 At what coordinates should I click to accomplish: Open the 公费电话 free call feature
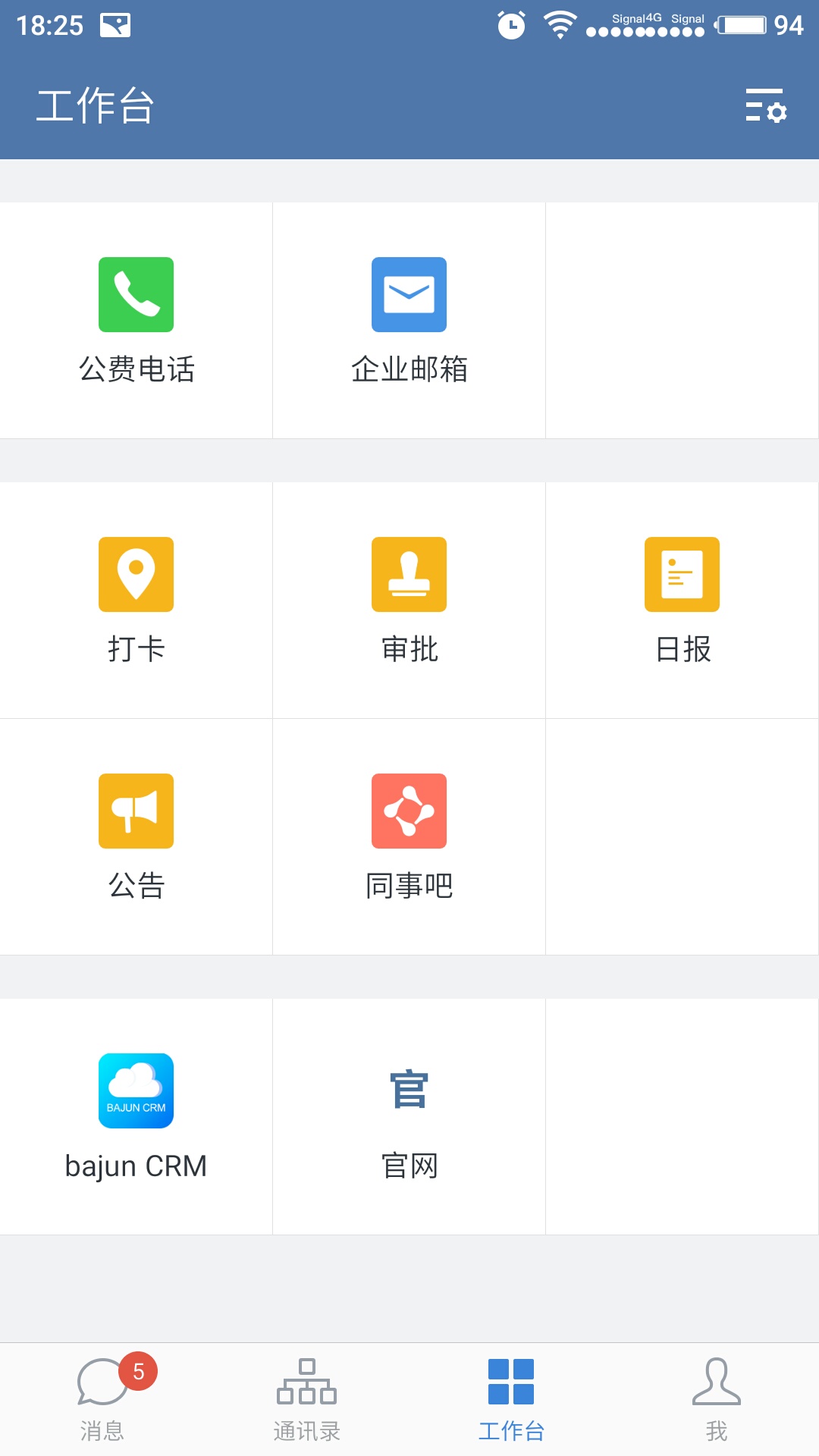point(136,318)
